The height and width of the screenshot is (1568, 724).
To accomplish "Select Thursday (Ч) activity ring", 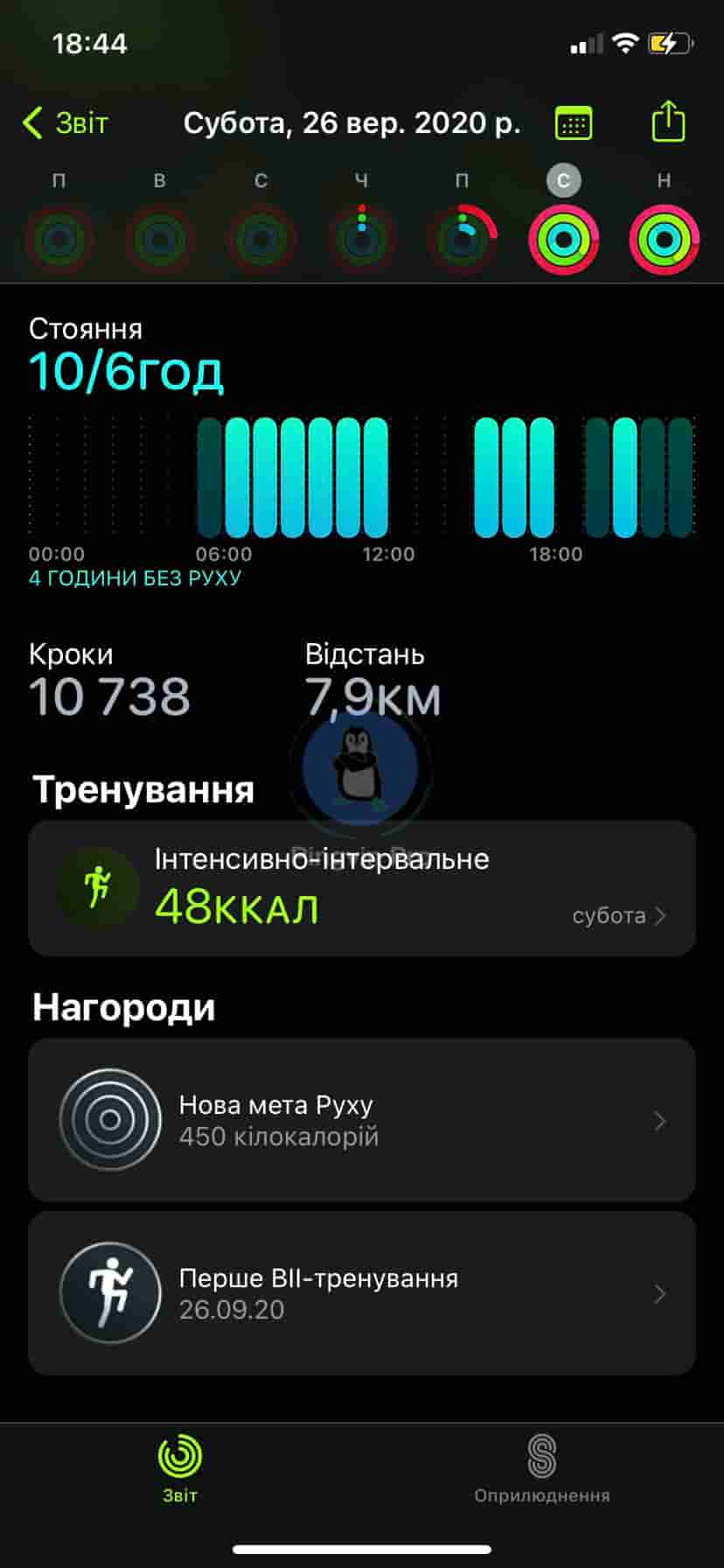I will click(x=361, y=238).
